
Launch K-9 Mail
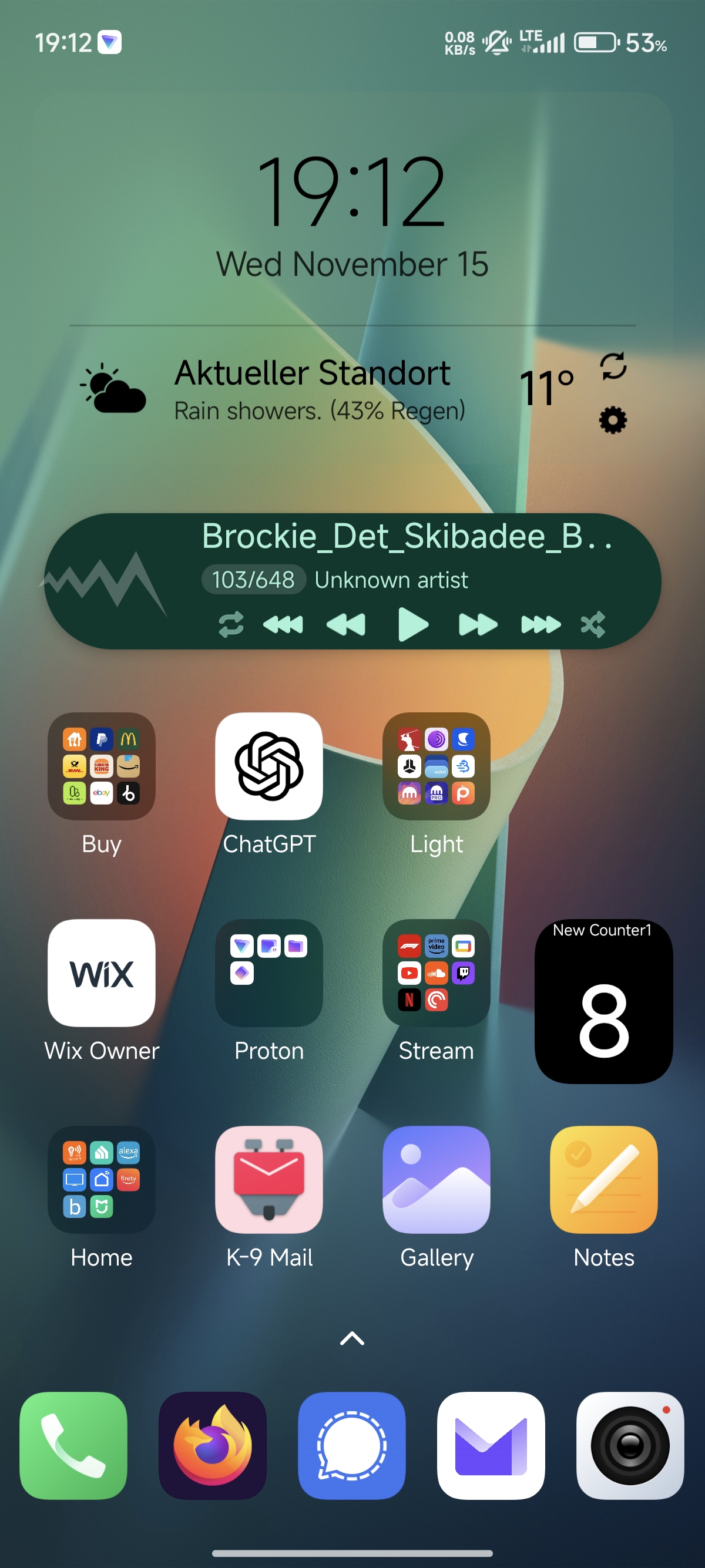click(x=269, y=1180)
